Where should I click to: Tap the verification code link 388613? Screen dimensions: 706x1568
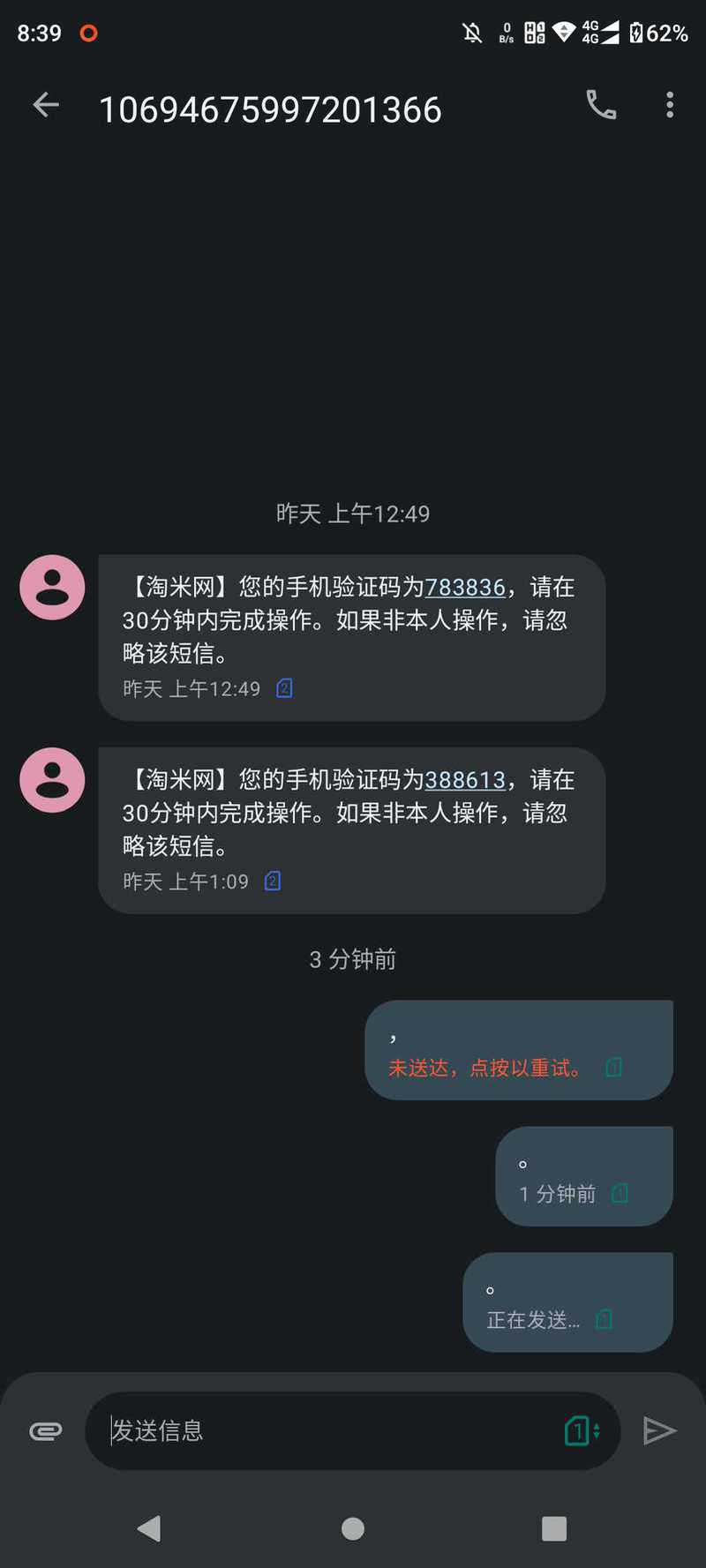coord(465,779)
